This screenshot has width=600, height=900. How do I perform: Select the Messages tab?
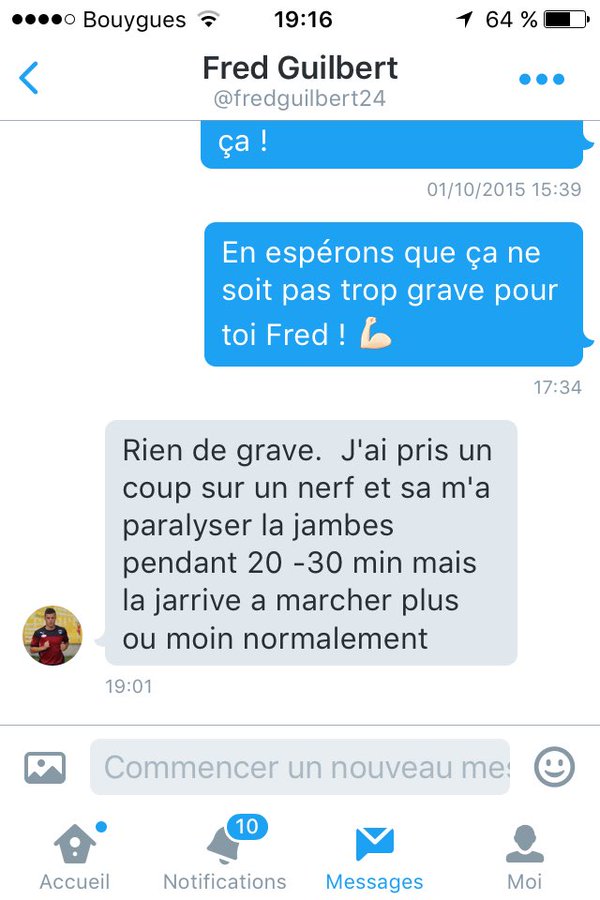coord(374,857)
